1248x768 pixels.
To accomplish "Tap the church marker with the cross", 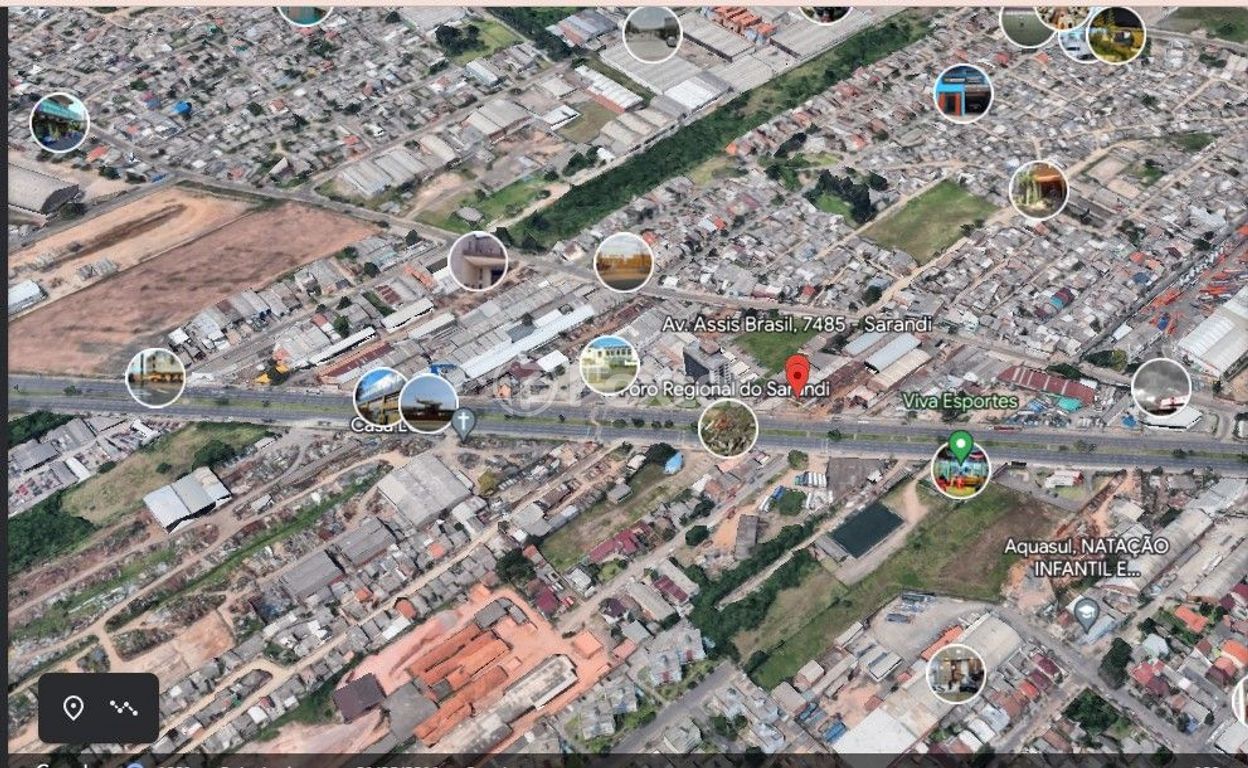I will (463, 421).
